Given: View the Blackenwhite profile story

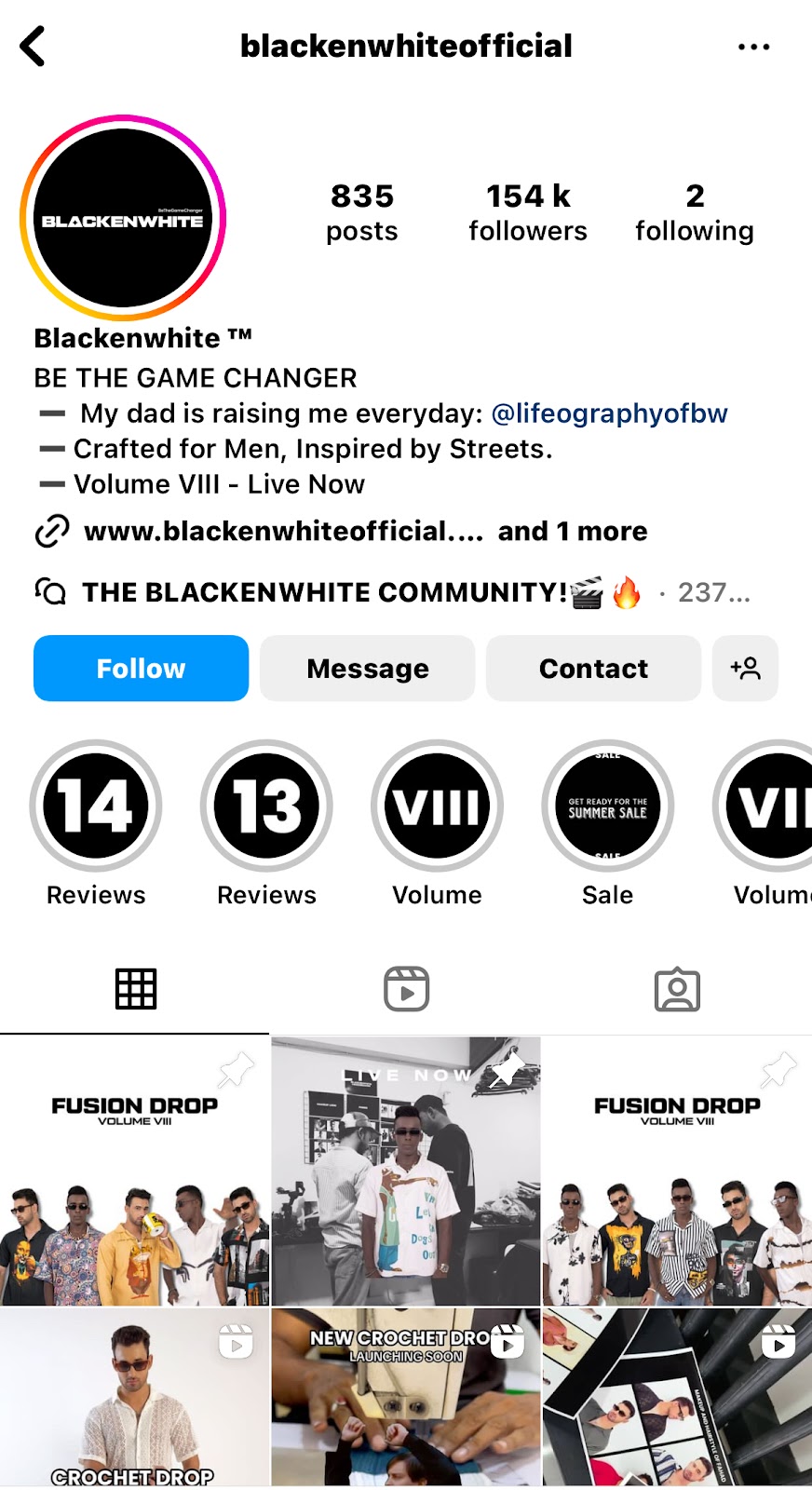Looking at the screenshot, I should point(123,218).
